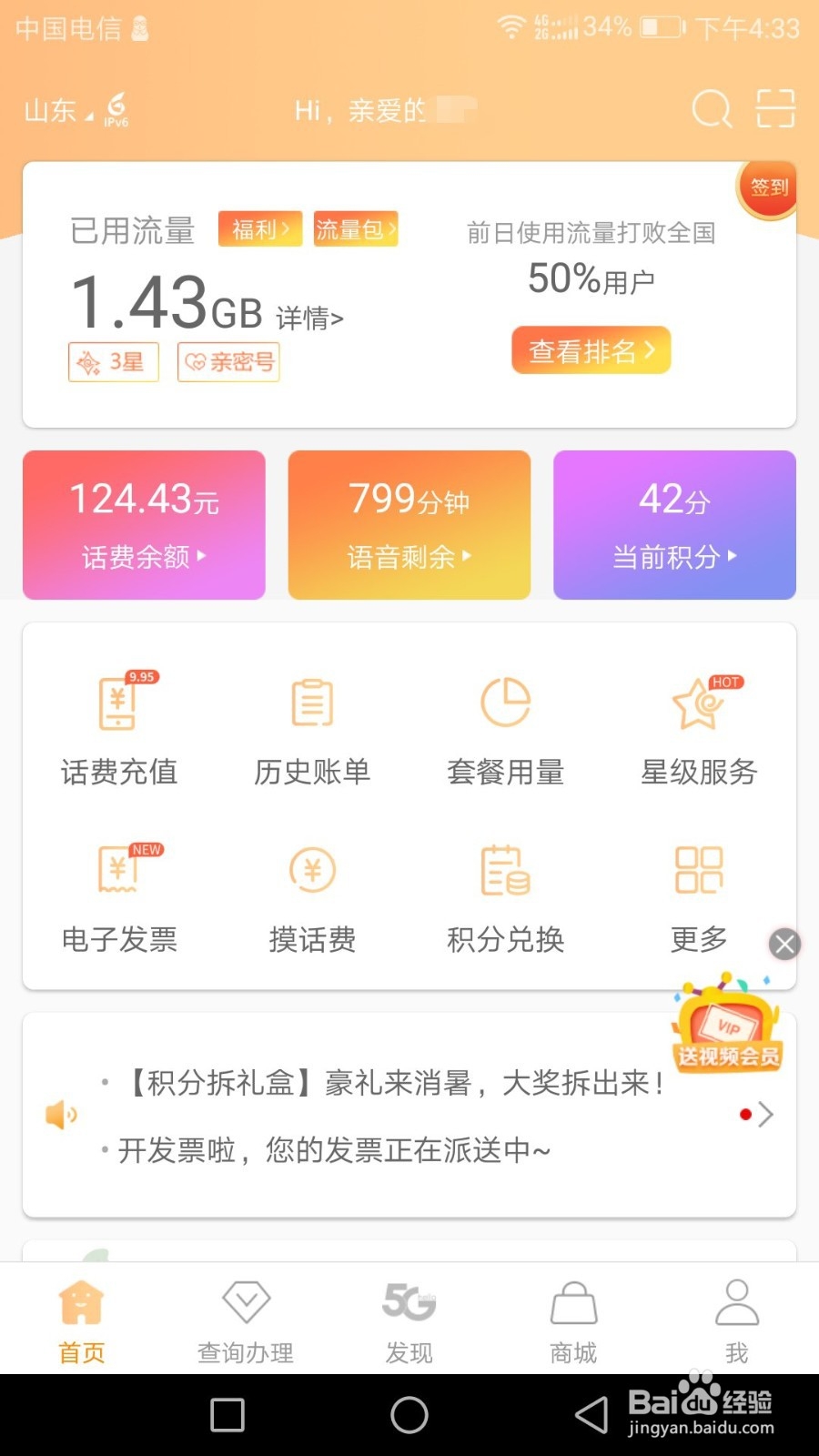Screen dimensions: 819x1456
Task: Dismiss the VIP video membership popup
Action: 784,944
